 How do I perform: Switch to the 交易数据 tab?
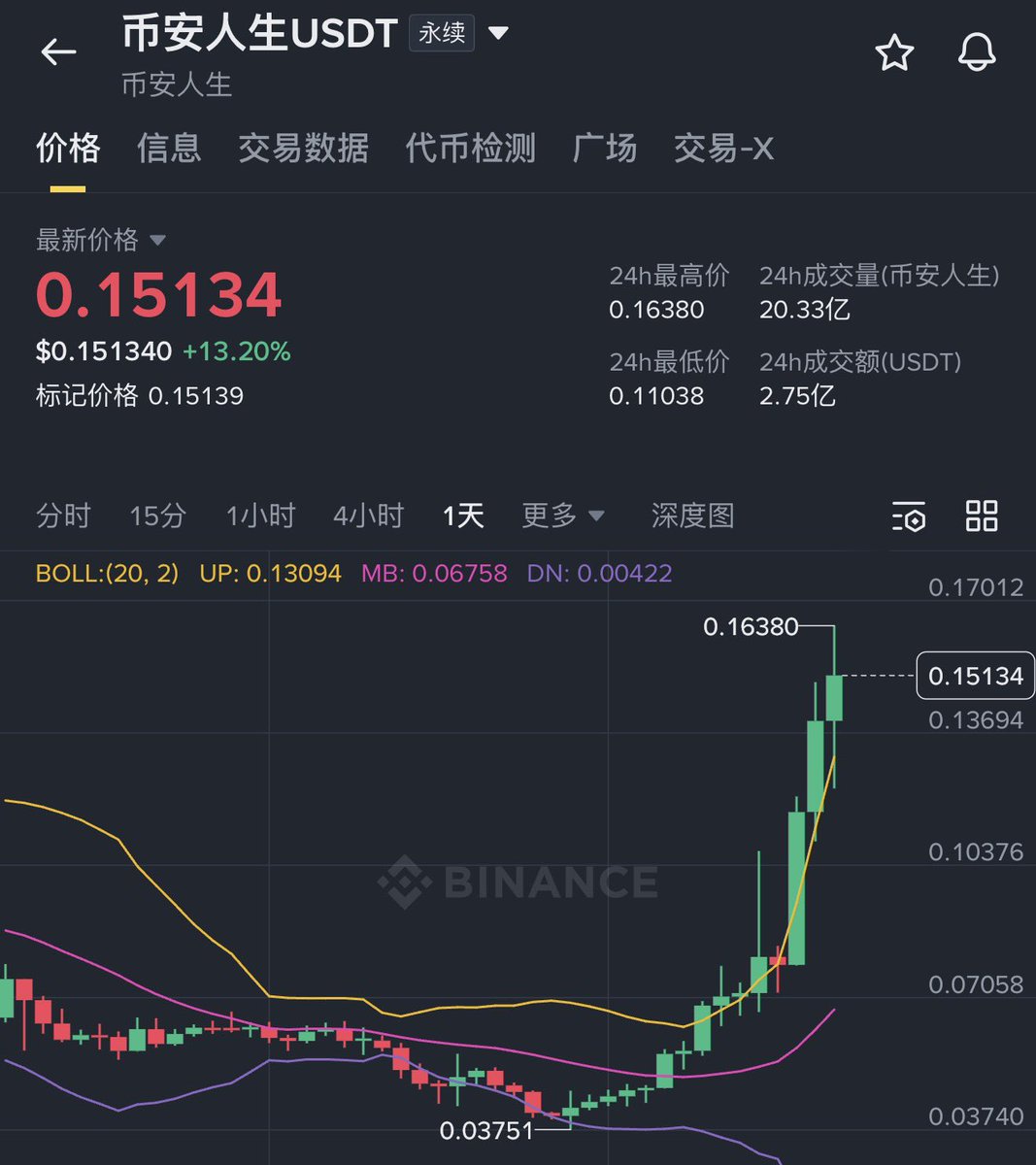tap(303, 149)
